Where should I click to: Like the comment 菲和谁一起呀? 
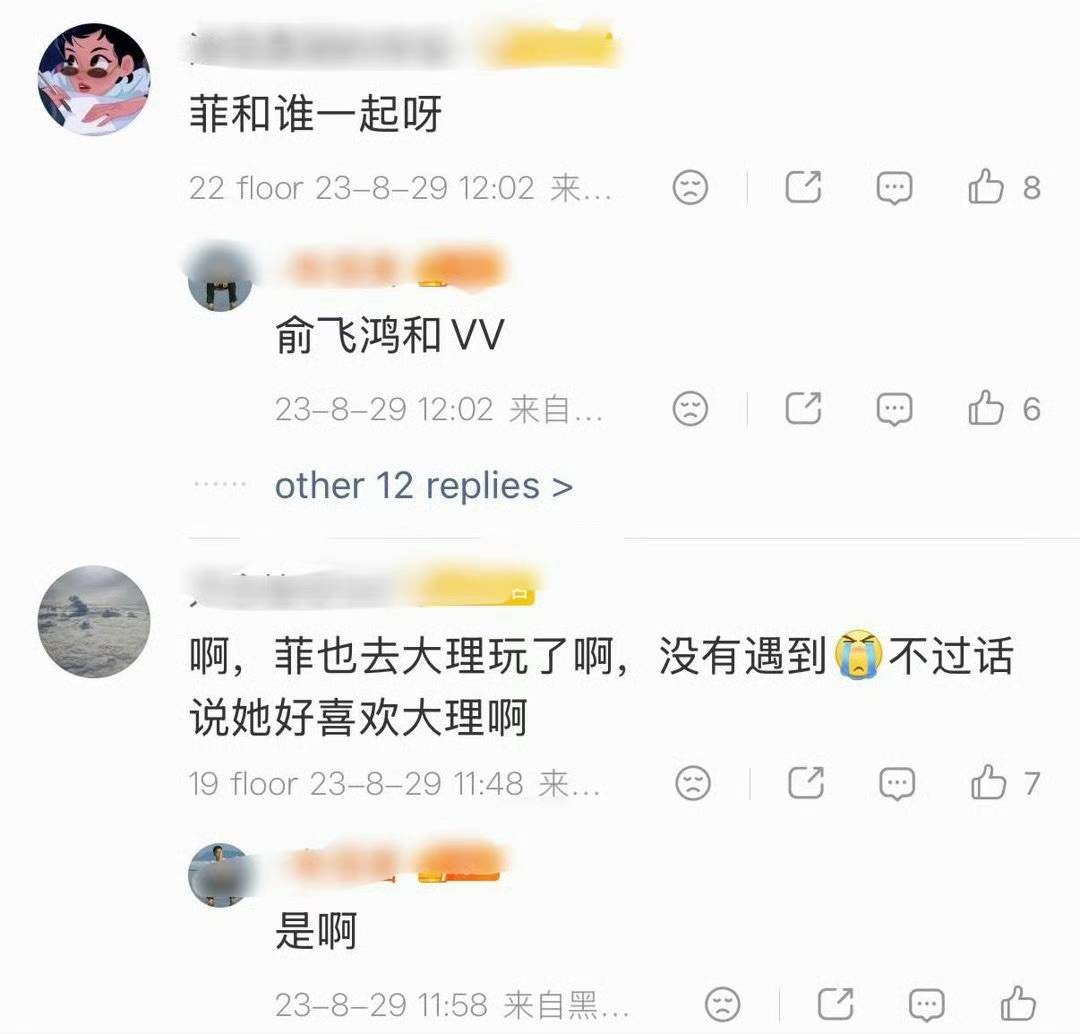coord(986,187)
